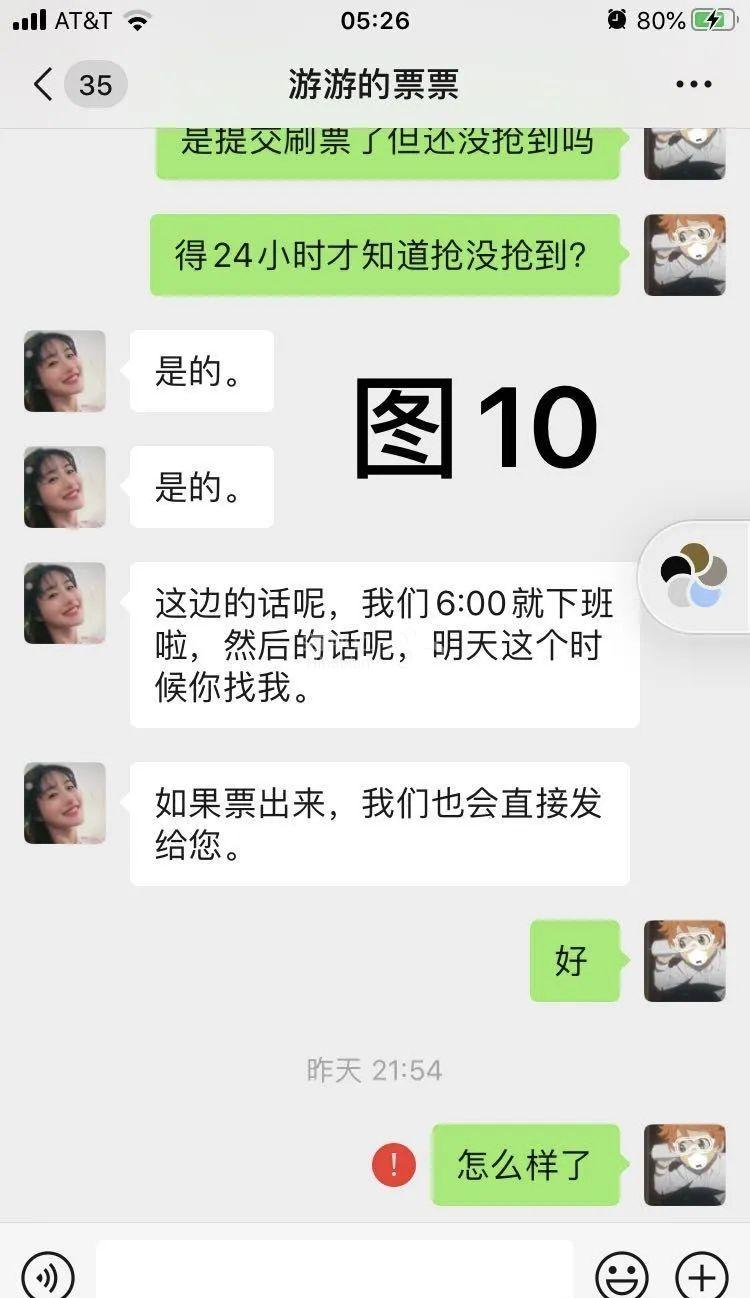
Task: Open the chat options three-dot menu
Action: pos(693,84)
